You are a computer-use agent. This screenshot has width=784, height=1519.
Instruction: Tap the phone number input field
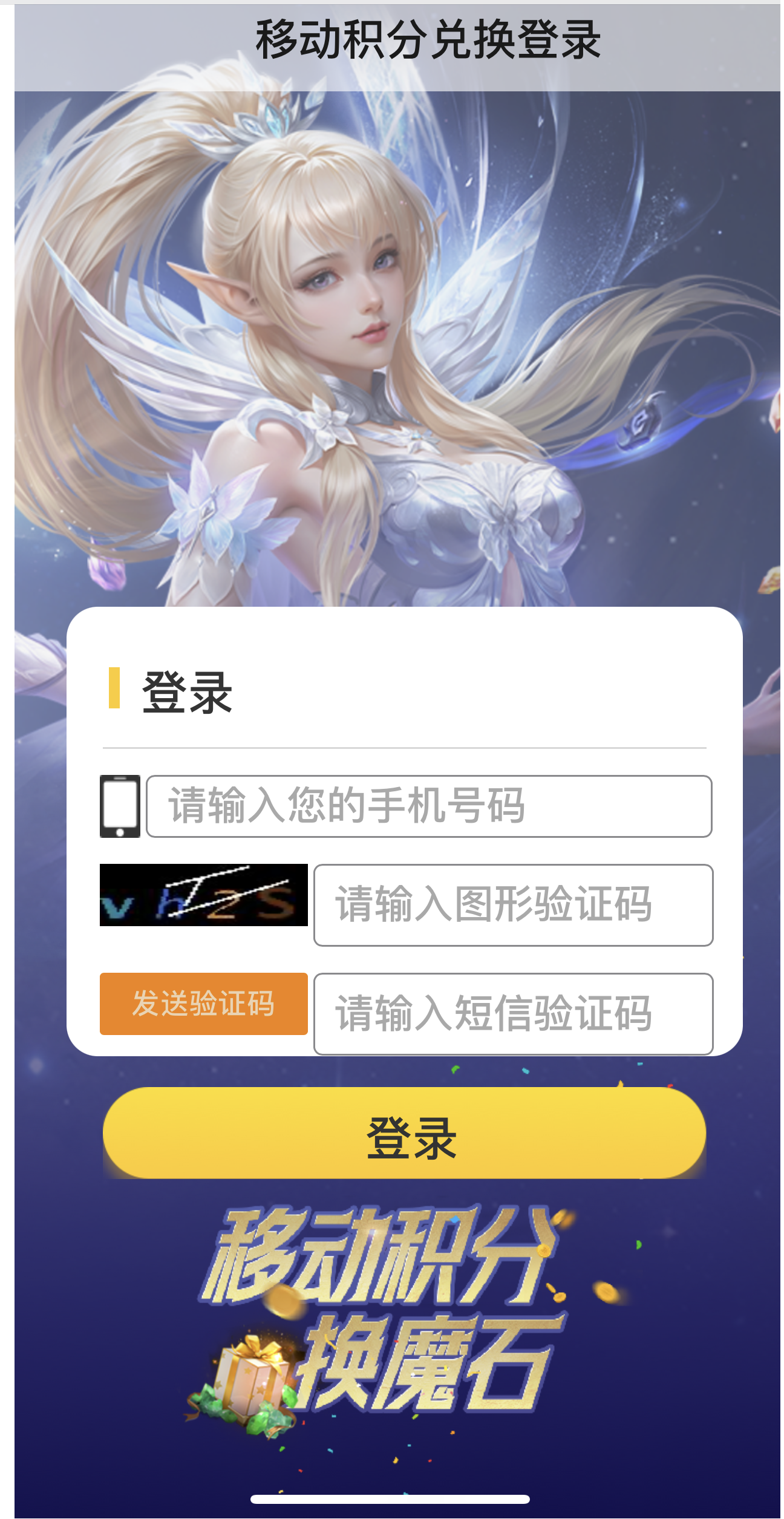(x=428, y=806)
